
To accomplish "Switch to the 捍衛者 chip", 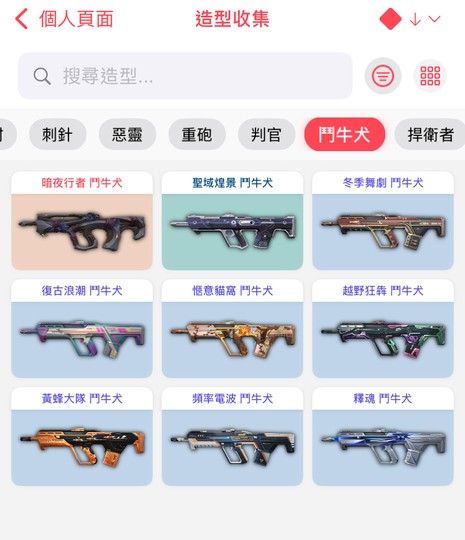I will (x=431, y=134).
